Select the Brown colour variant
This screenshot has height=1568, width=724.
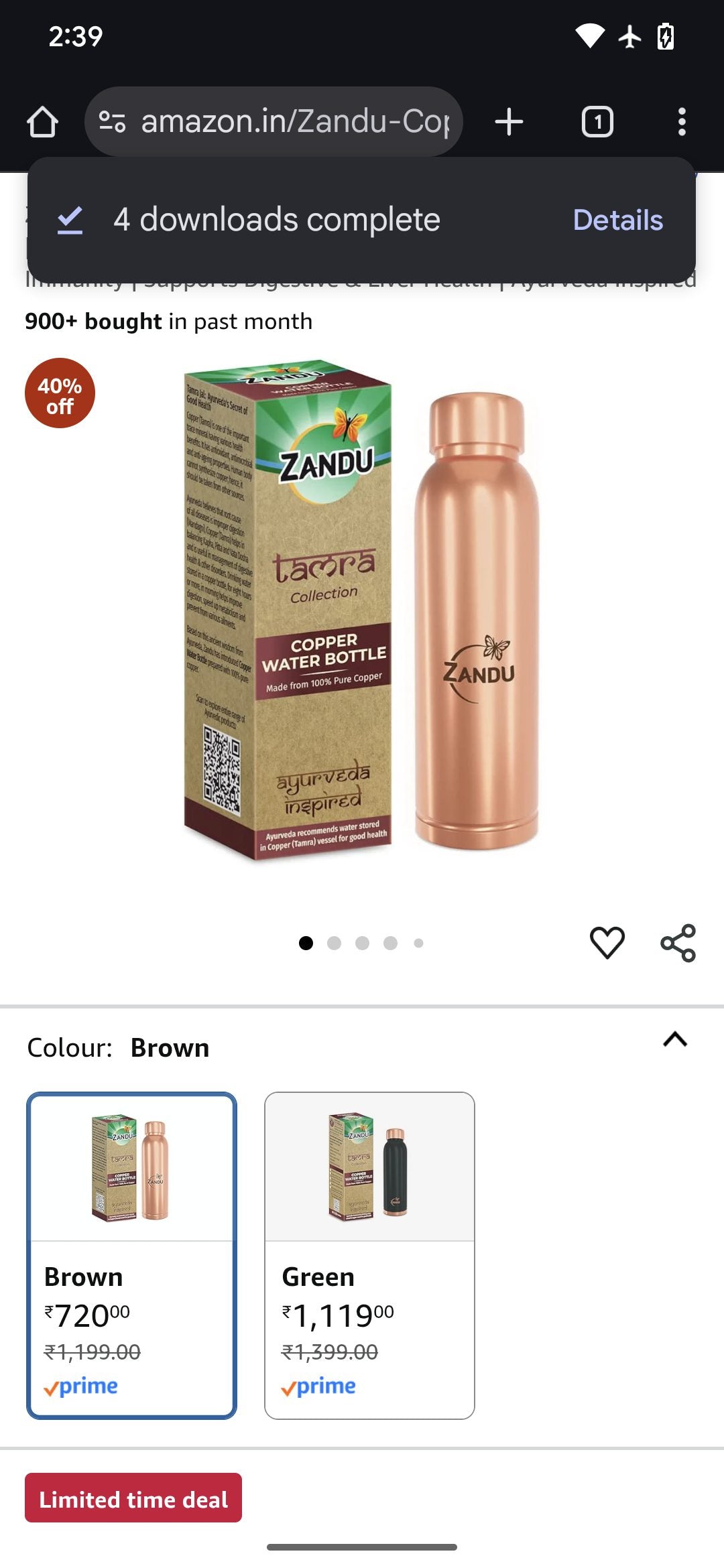pos(131,1255)
